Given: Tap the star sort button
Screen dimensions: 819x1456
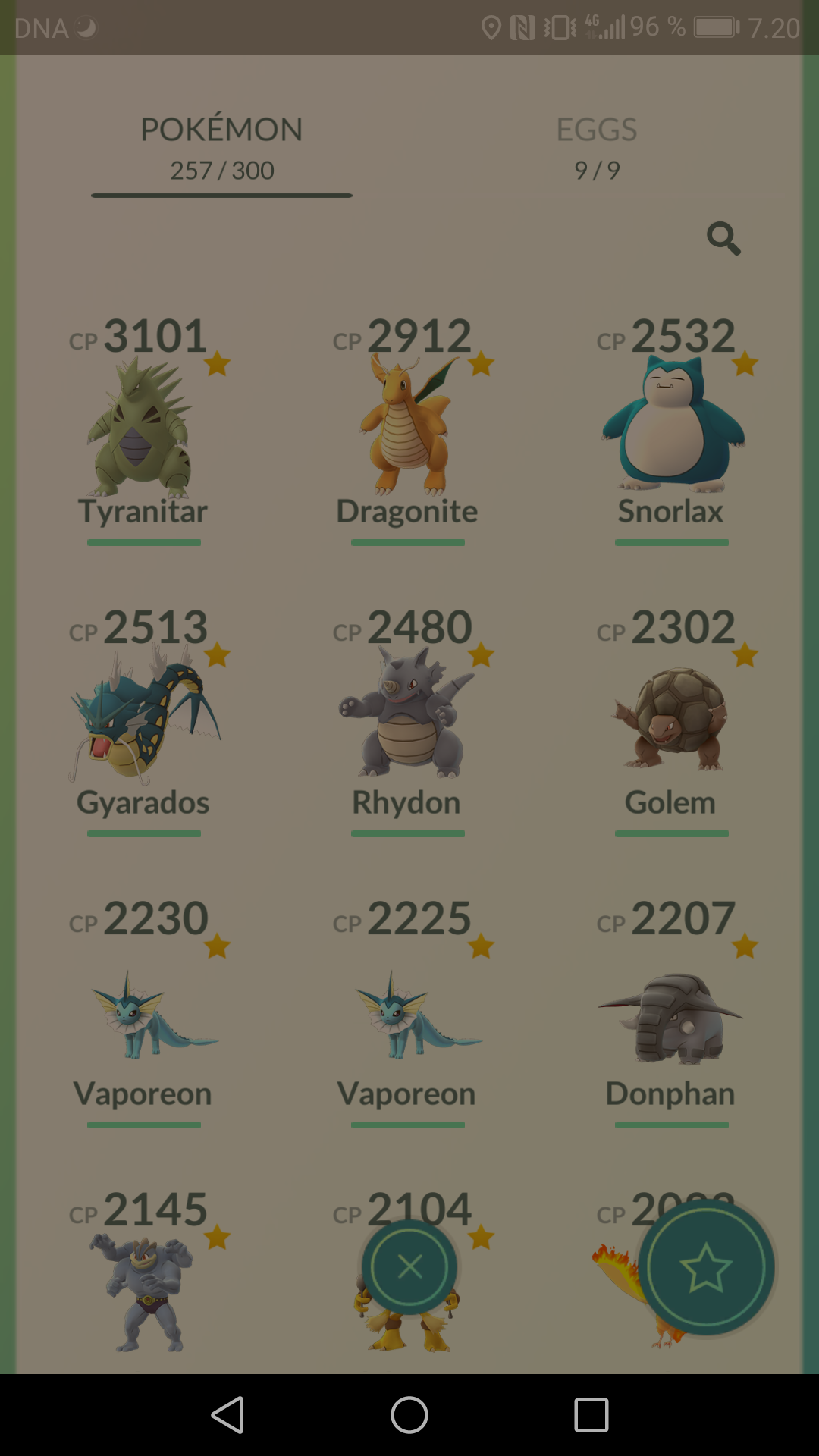Looking at the screenshot, I should [x=706, y=1267].
